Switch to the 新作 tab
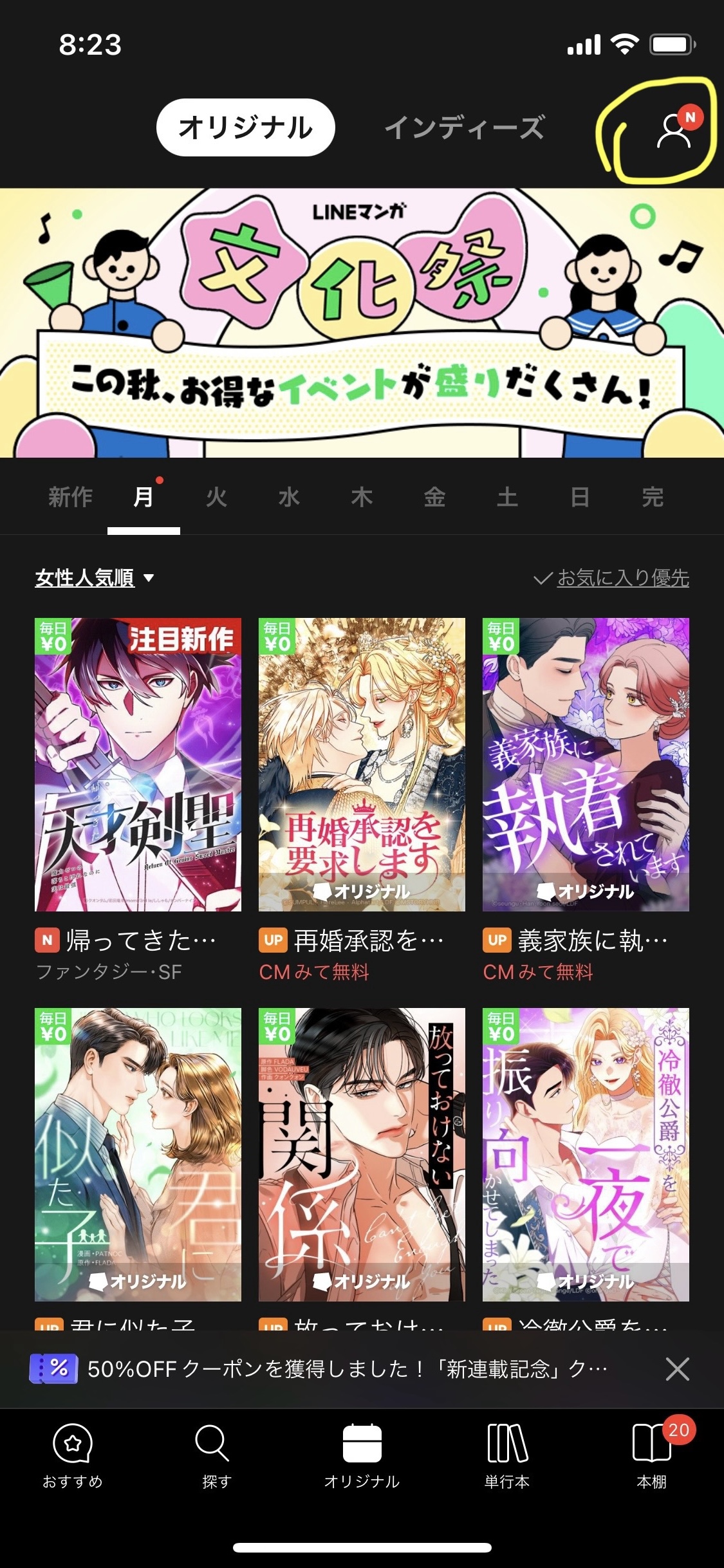The width and height of the screenshot is (724, 1568). pyautogui.click(x=70, y=497)
